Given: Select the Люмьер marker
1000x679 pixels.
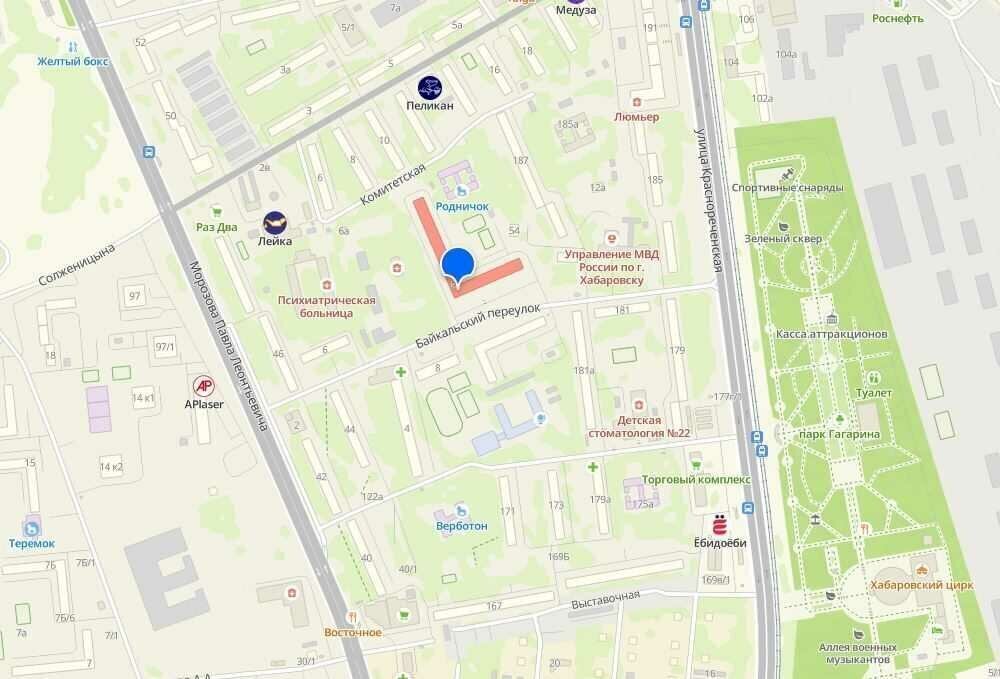Looking at the screenshot, I should click(636, 100).
